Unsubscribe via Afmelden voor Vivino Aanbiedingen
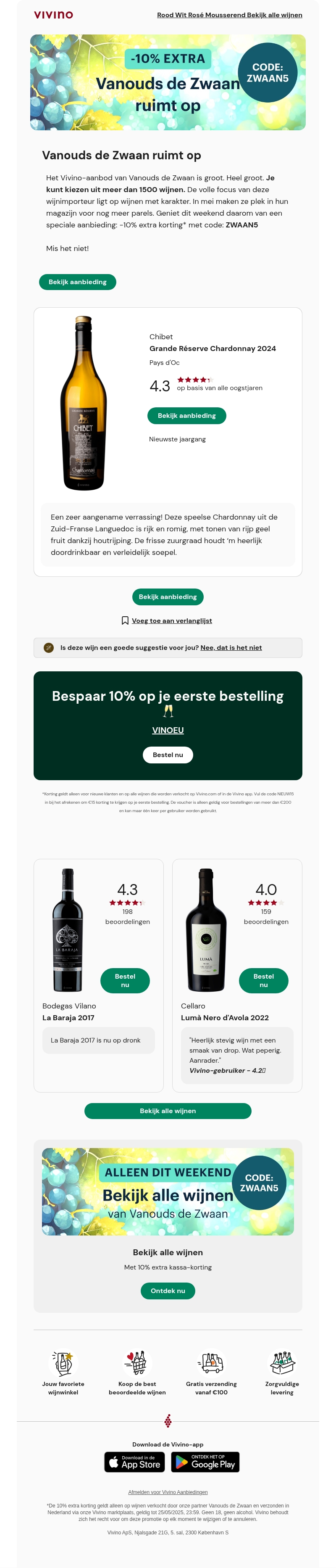 (x=168, y=1492)
